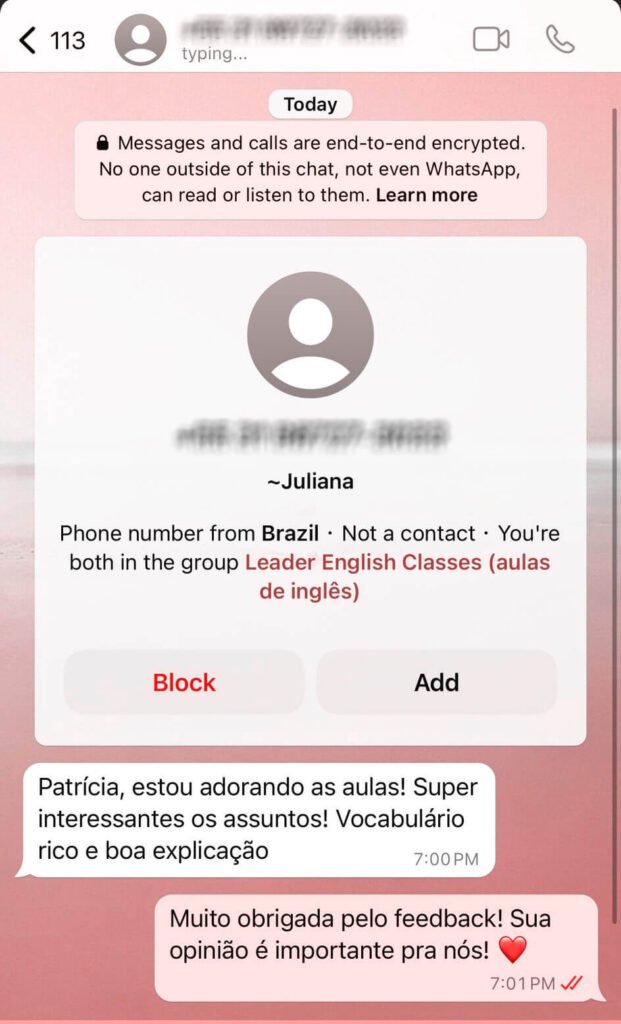Start a video call with this number
Image resolution: width=621 pixels, height=1024 pixels.
(490, 39)
